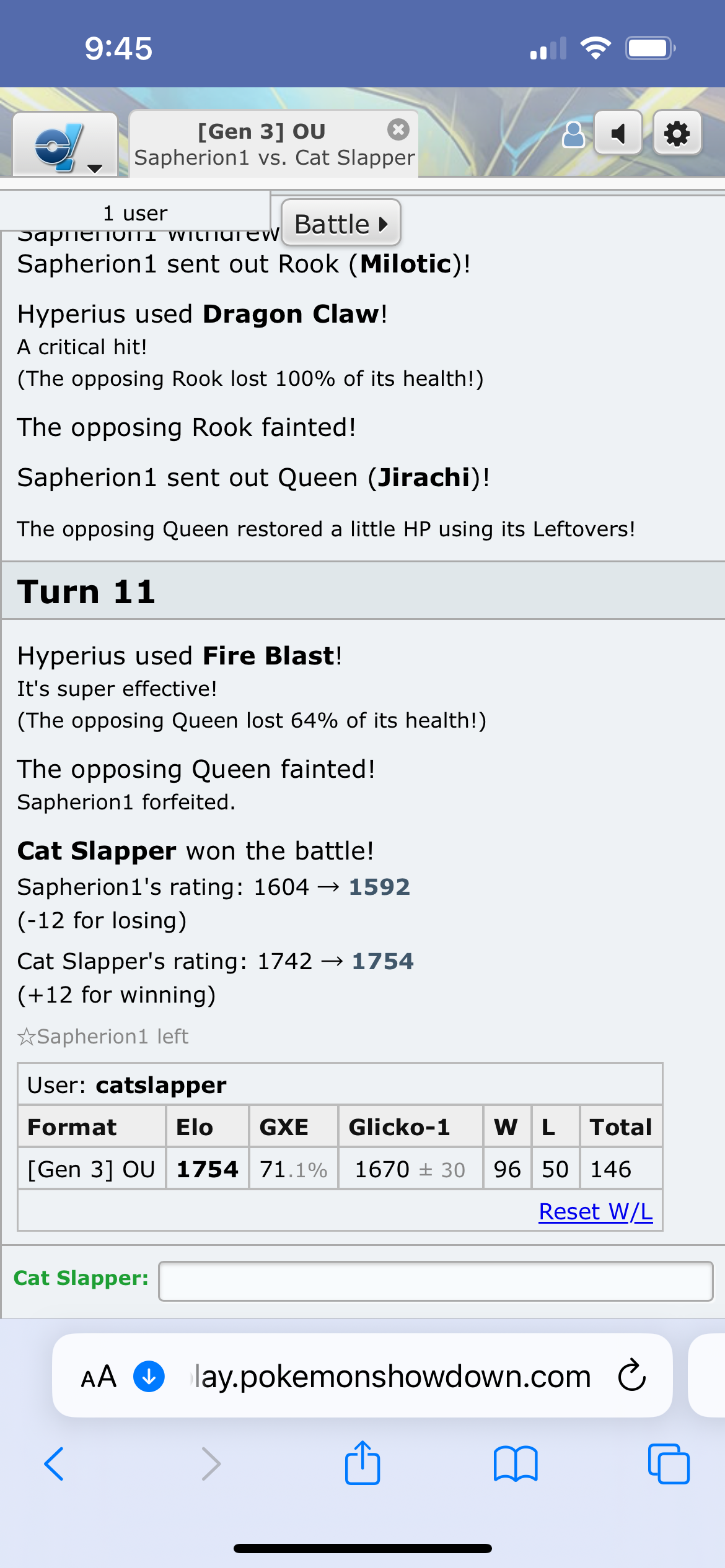The image size is (725, 1568).
Task: Go back in Safari browser
Action: (54, 1464)
